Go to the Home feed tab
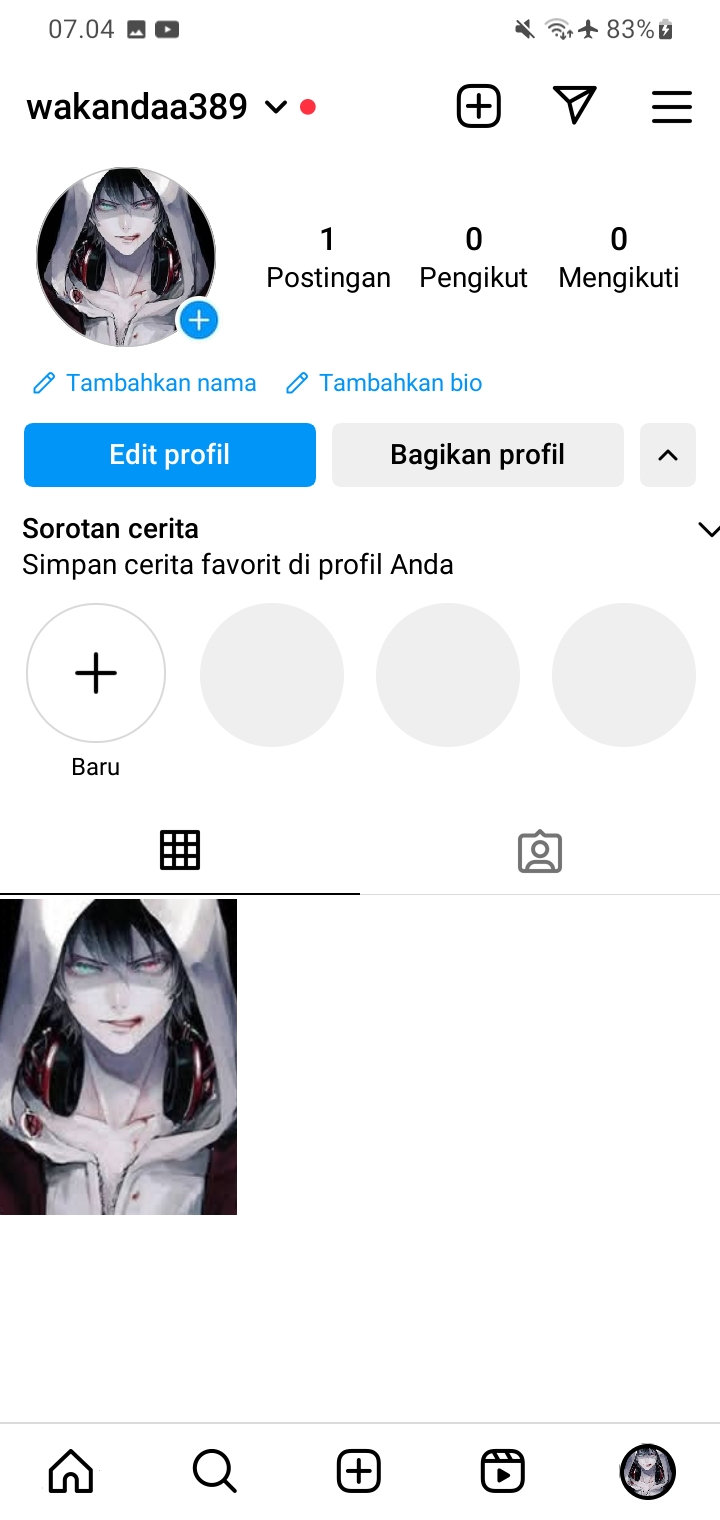Viewport: 720px width, 1520px height. coord(71,1471)
